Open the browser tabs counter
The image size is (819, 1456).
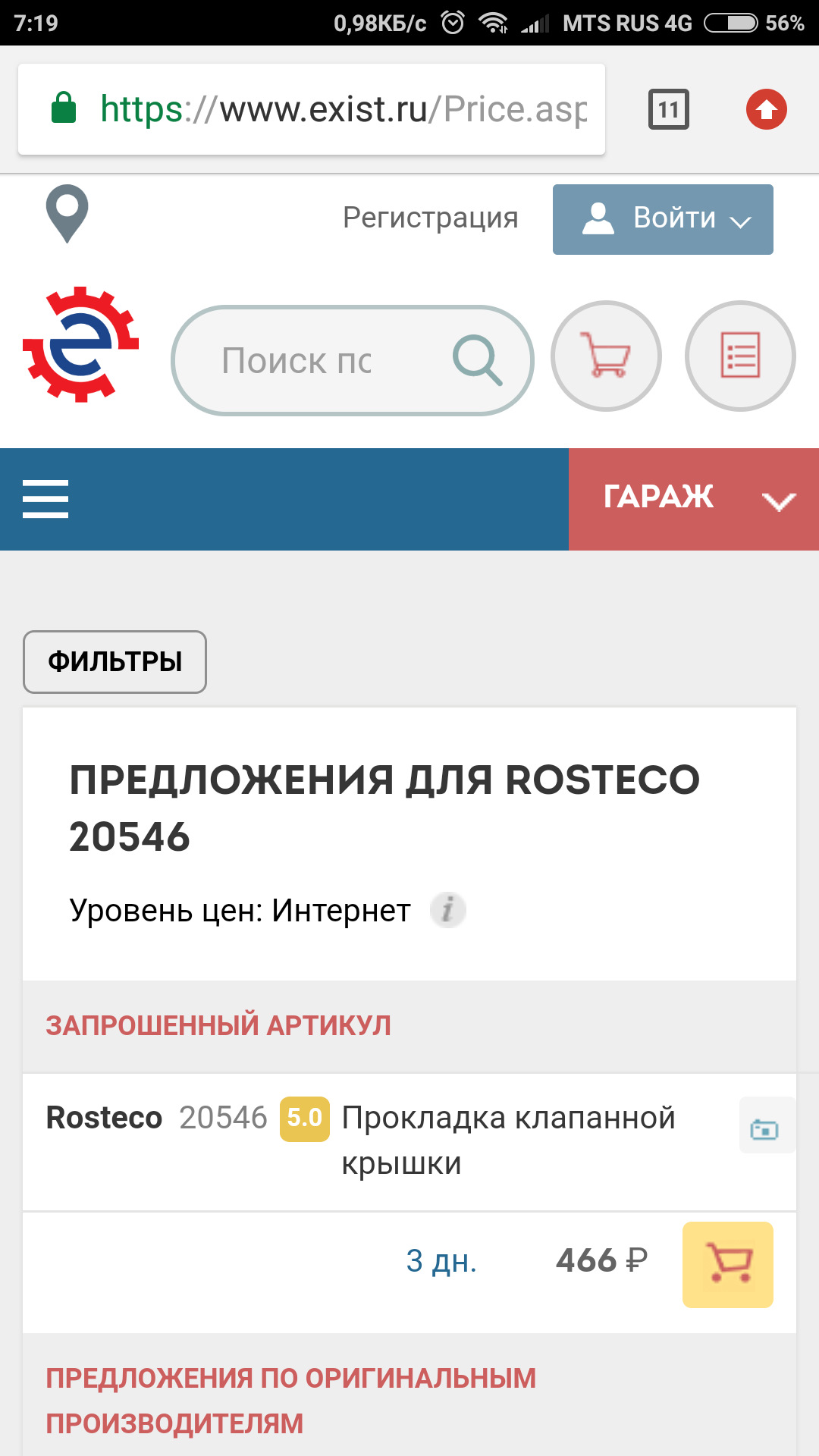pos(668,109)
